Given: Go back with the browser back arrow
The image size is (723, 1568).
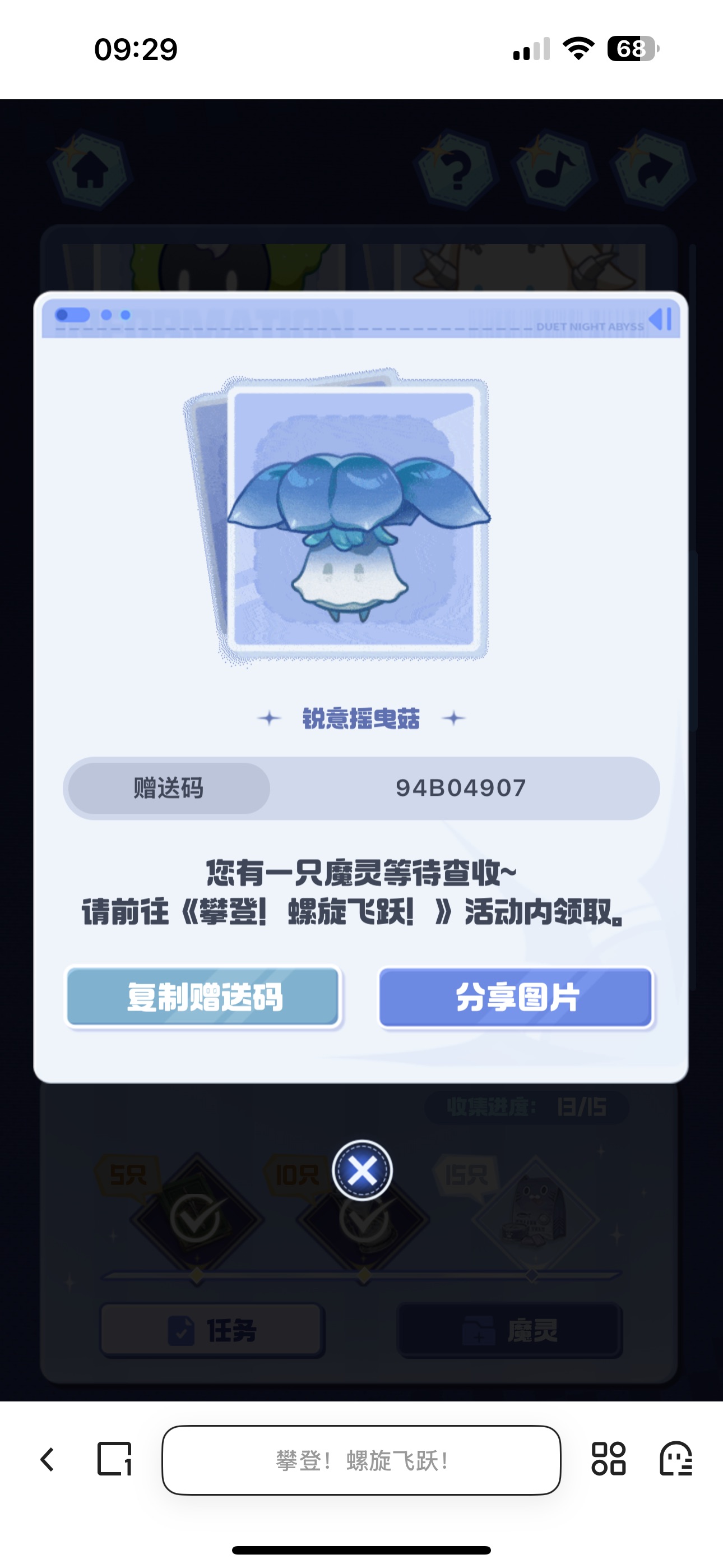Looking at the screenshot, I should pyautogui.click(x=48, y=1460).
